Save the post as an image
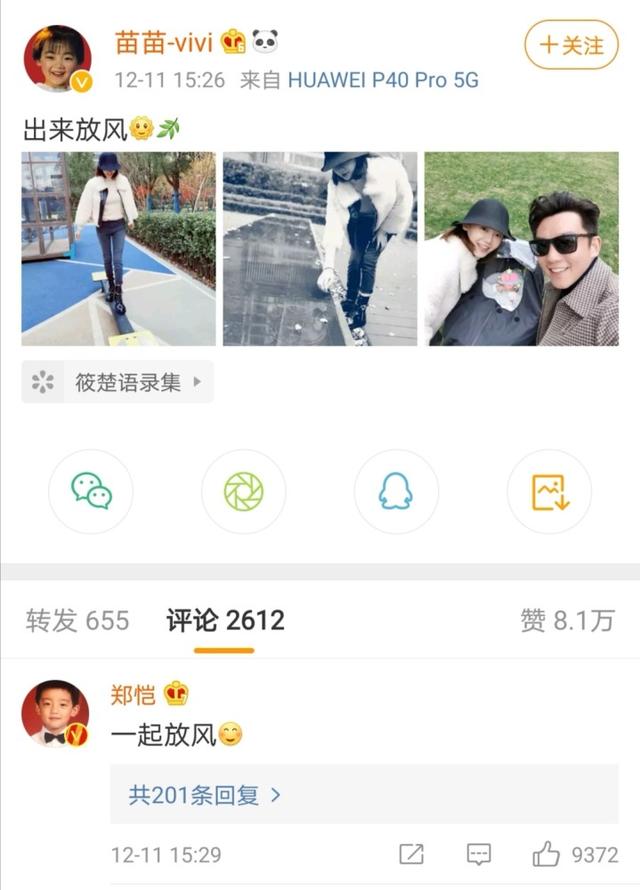640x890 pixels. tap(549, 492)
